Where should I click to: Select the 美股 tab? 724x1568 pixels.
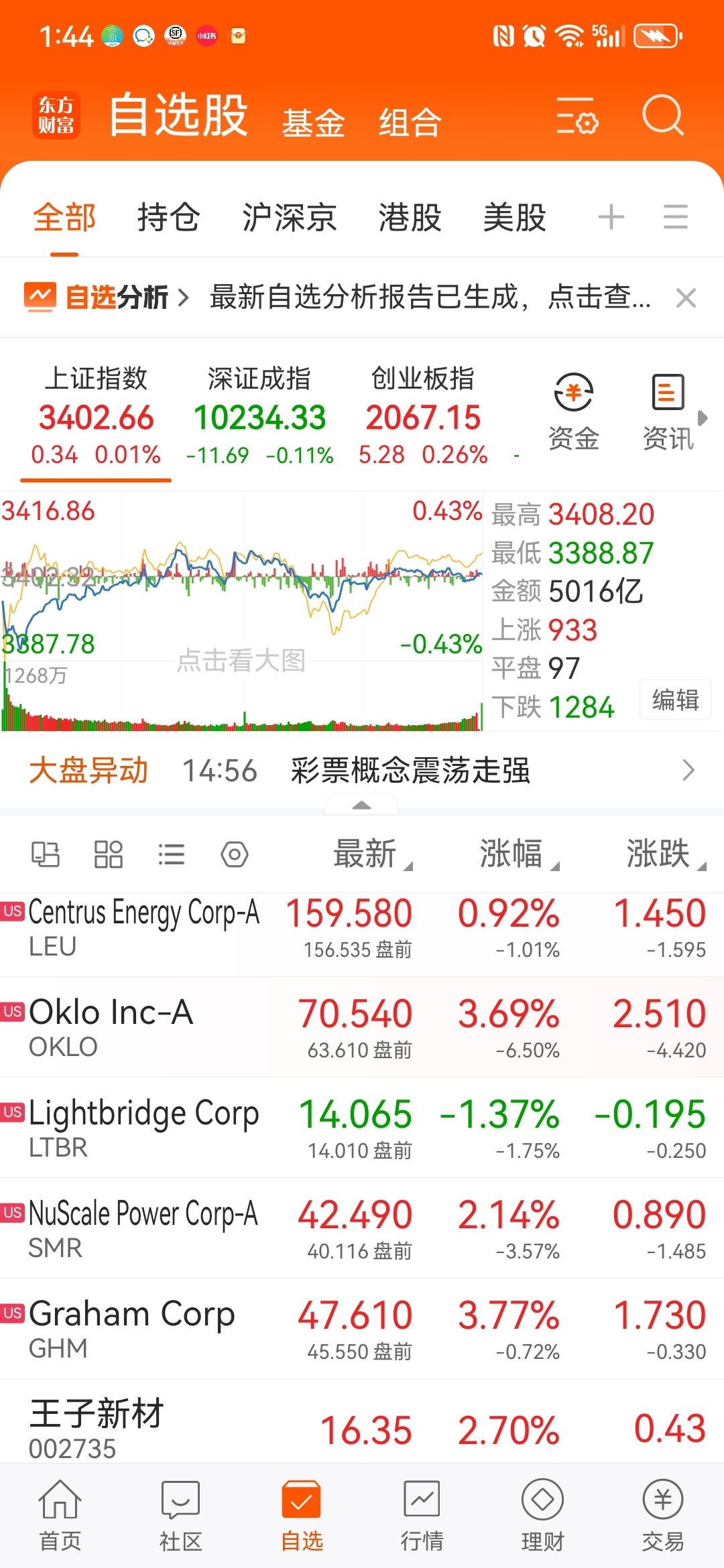(x=515, y=217)
